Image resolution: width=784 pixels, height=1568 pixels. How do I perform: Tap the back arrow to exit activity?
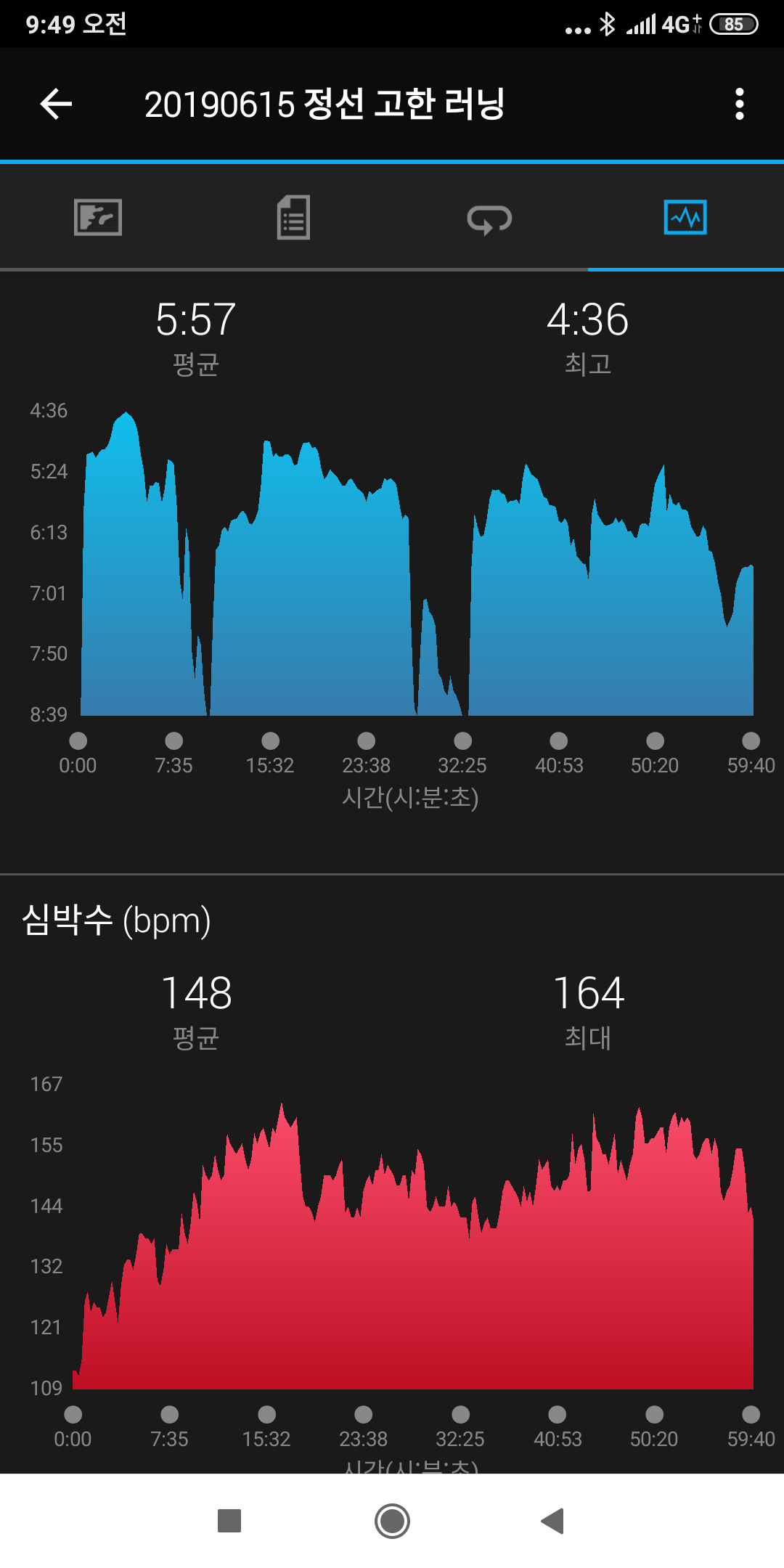[x=55, y=105]
